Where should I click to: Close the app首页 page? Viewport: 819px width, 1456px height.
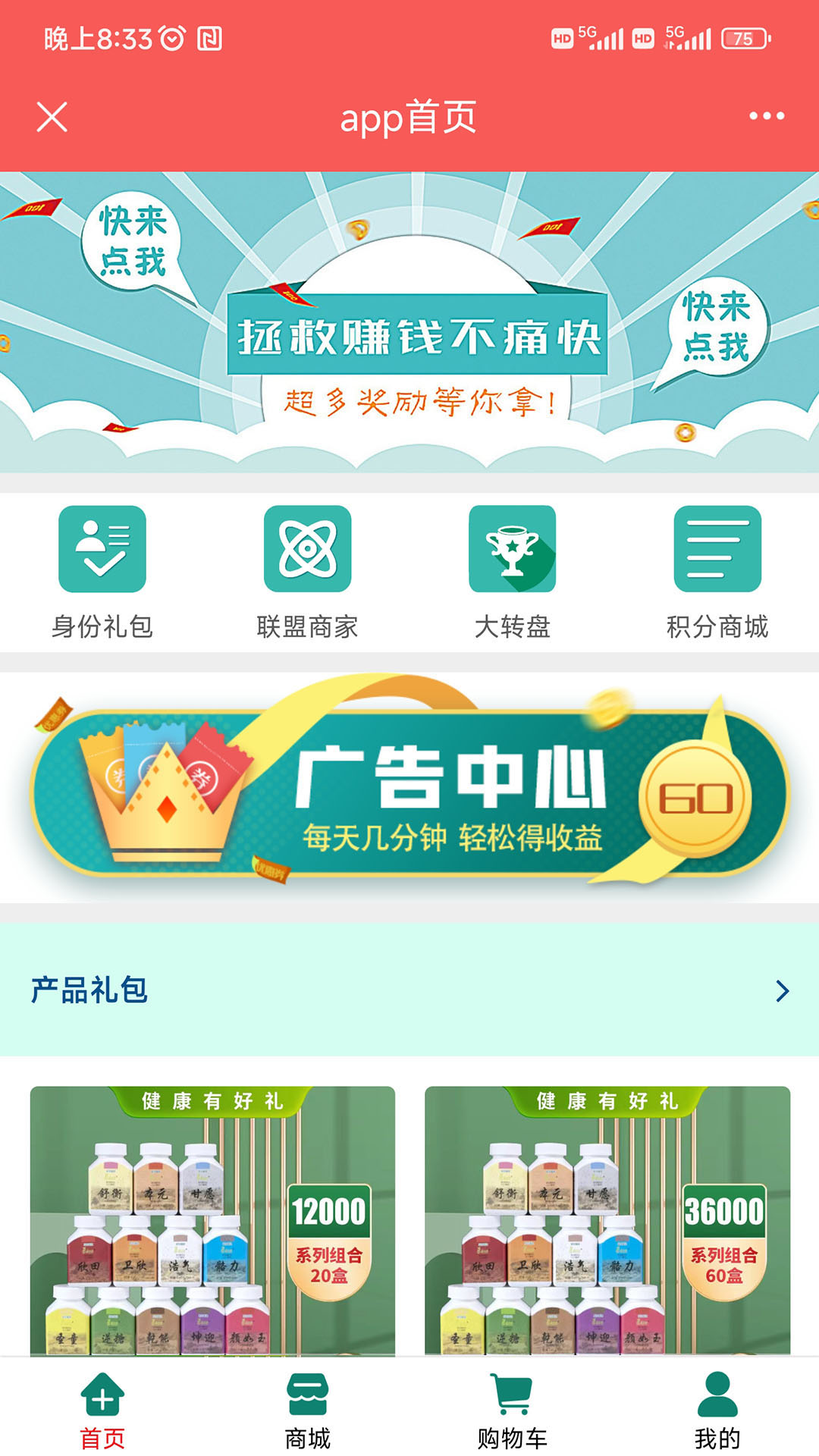tap(52, 117)
